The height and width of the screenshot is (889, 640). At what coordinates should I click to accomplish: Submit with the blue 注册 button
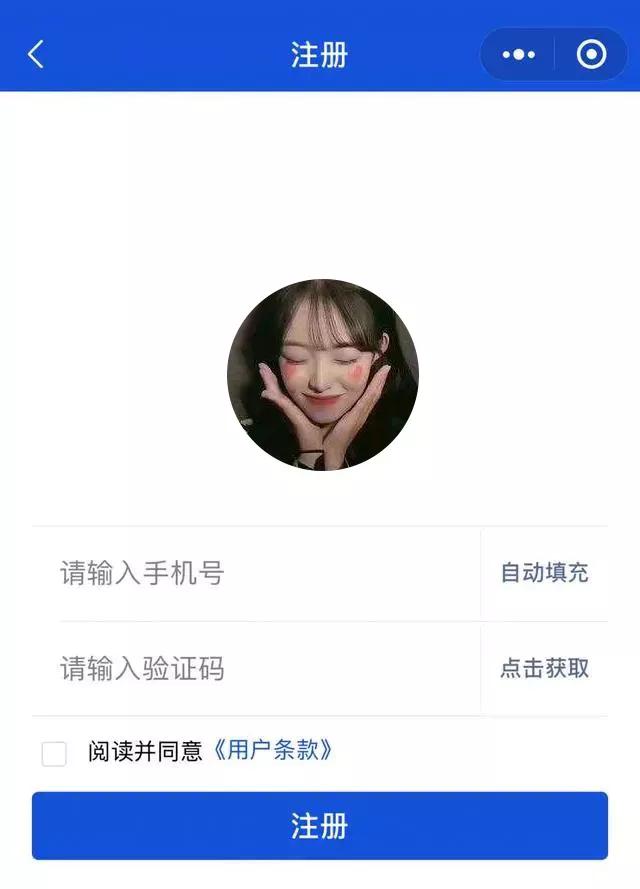(320, 826)
